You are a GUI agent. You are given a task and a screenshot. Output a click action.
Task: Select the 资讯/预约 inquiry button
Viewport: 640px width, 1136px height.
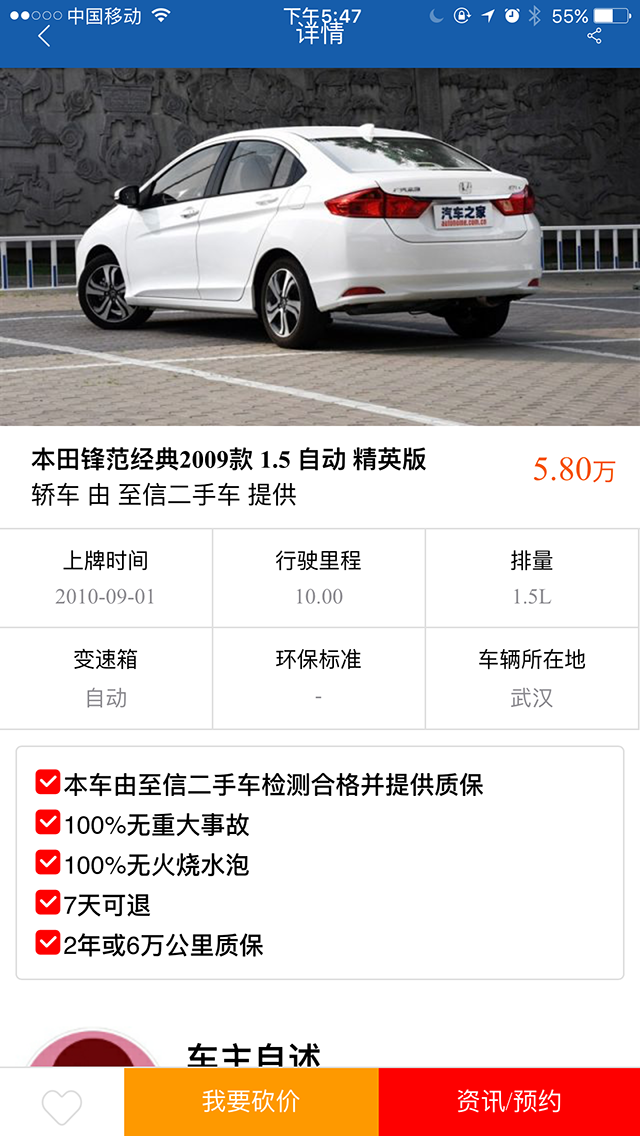[x=509, y=1102]
